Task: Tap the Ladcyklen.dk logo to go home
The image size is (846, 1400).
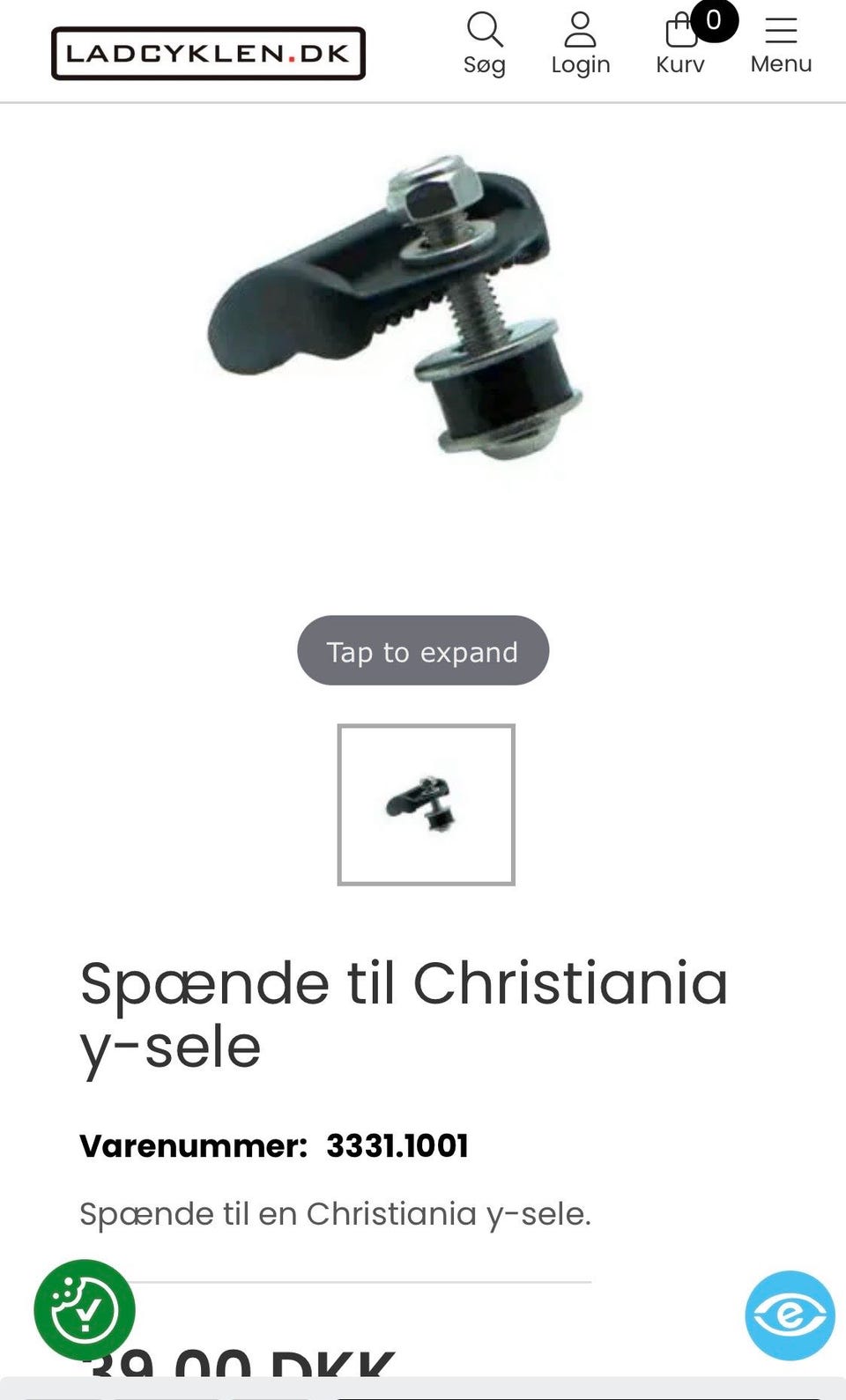Action: pos(208,54)
